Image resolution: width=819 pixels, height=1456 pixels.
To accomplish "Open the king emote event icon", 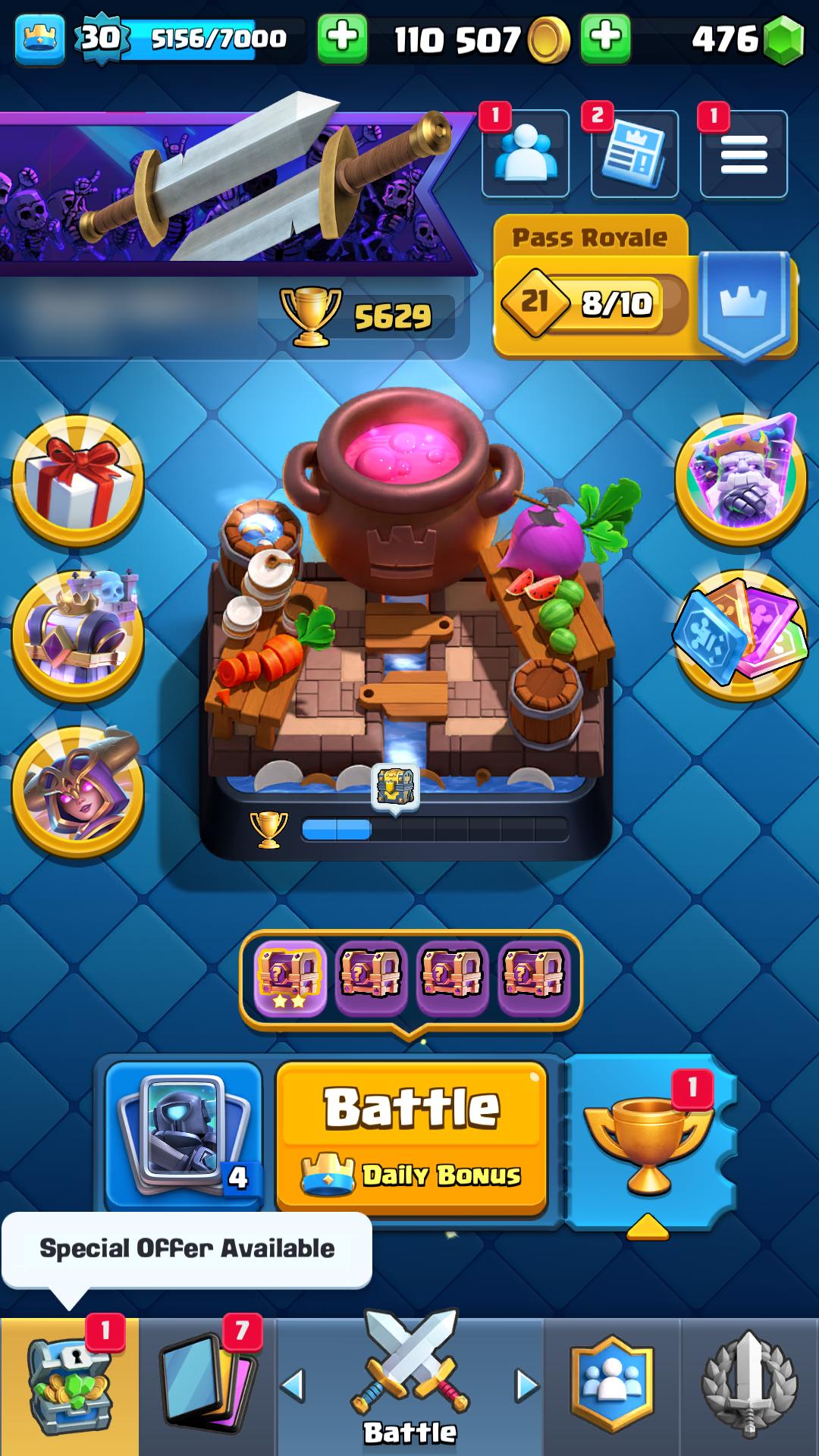I will tap(741, 478).
